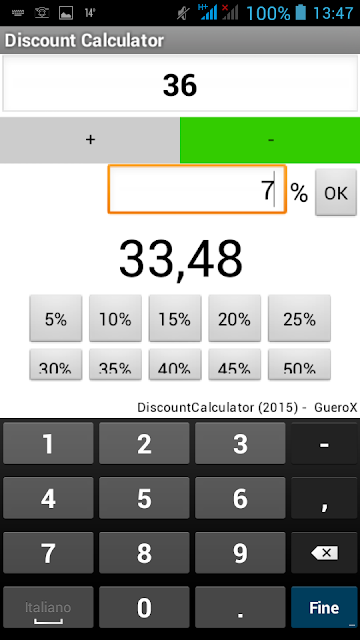Select the plus mode button
The image size is (360, 640).
click(90, 140)
